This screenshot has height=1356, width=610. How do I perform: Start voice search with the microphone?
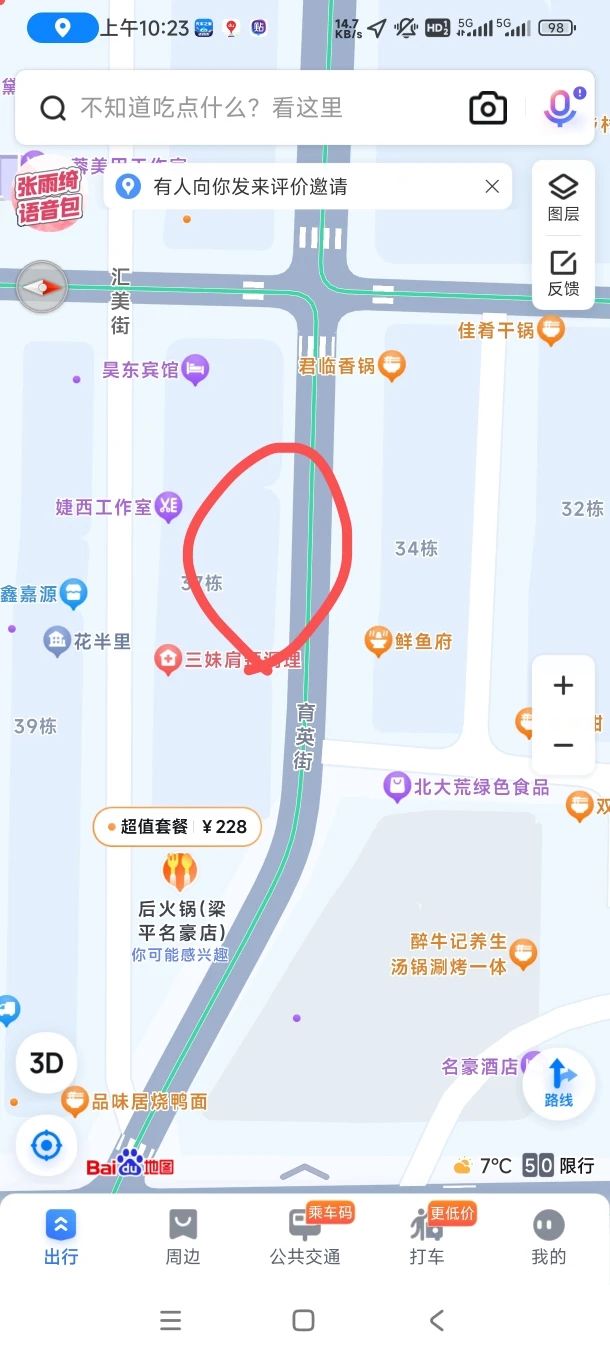pyautogui.click(x=560, y=107)
